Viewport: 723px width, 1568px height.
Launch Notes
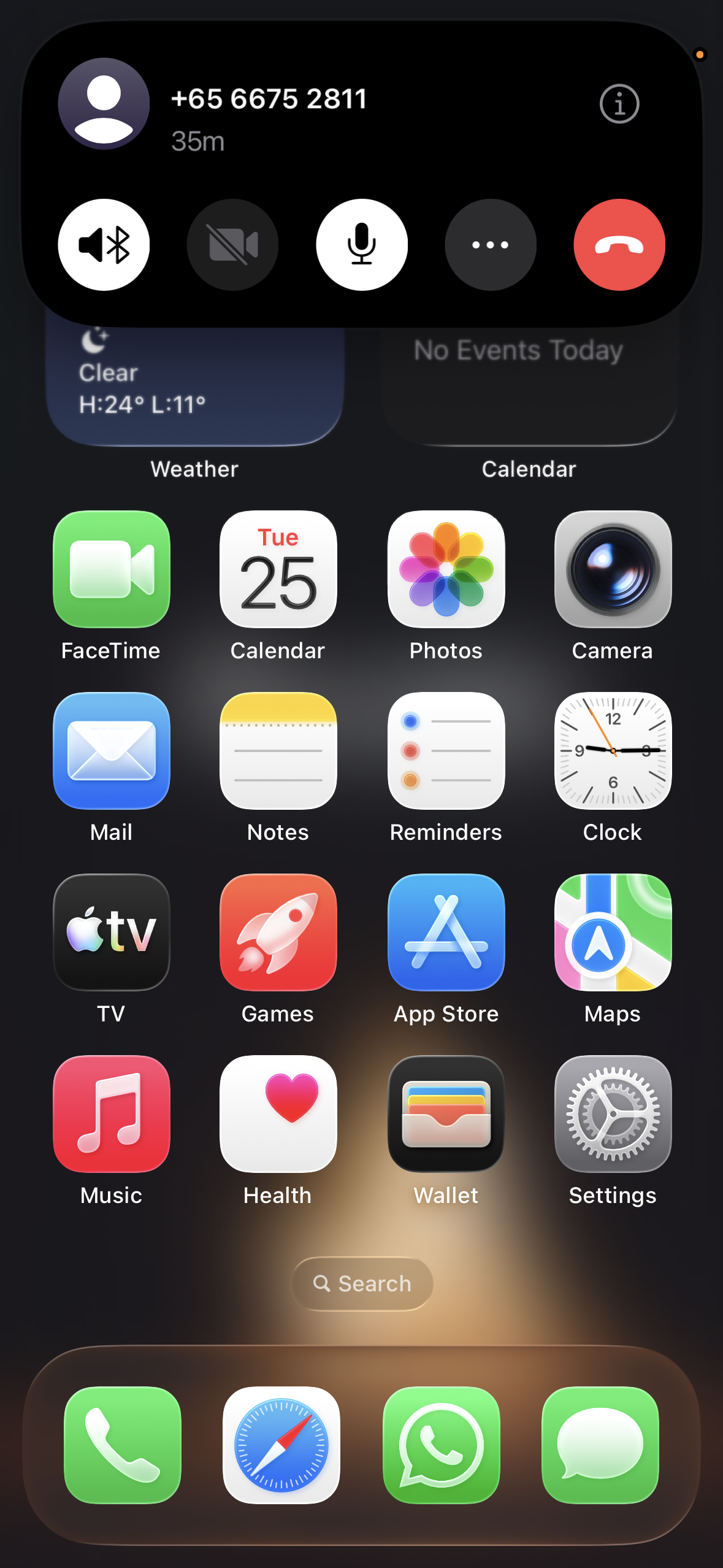click(278, 751)
